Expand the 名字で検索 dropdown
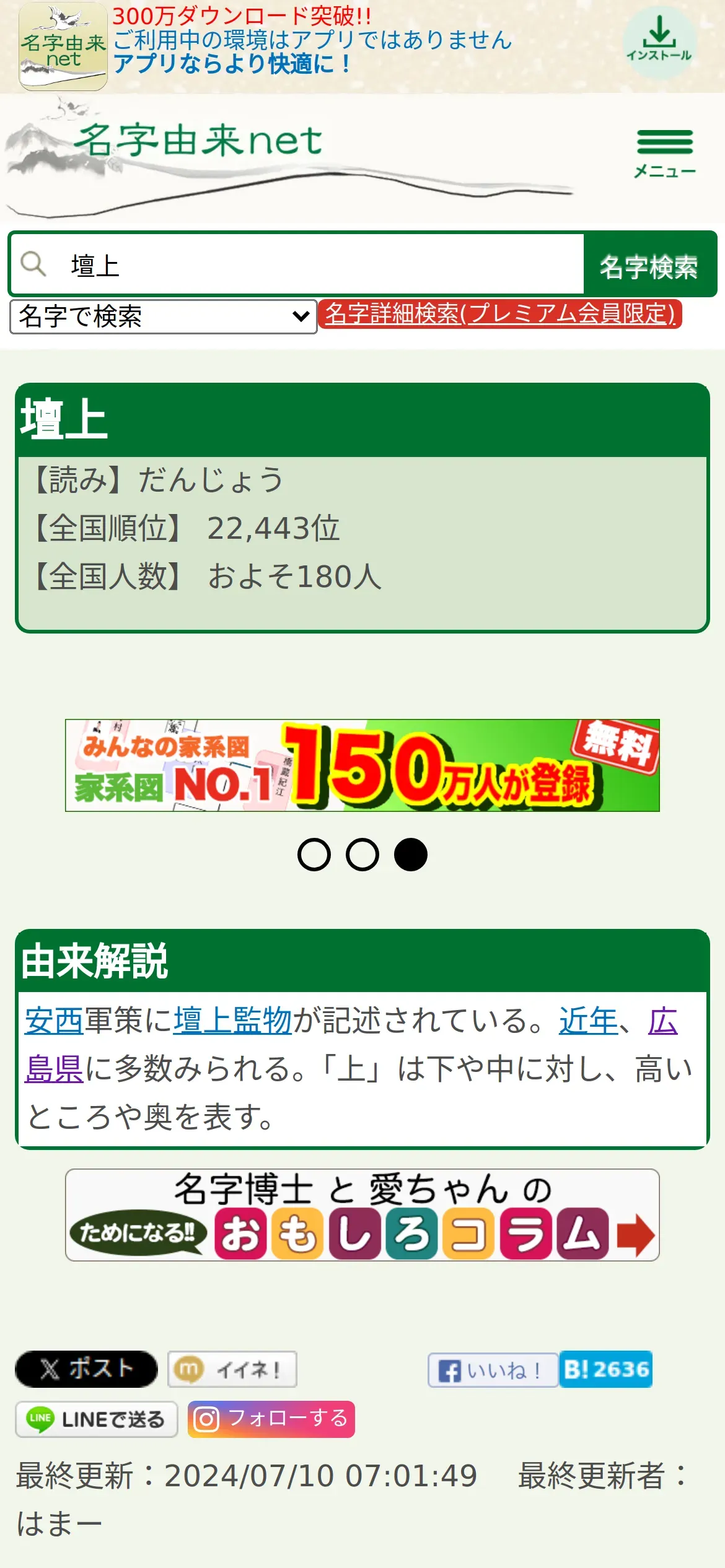Screen dimensions: 725x1568 click(164, 316)
